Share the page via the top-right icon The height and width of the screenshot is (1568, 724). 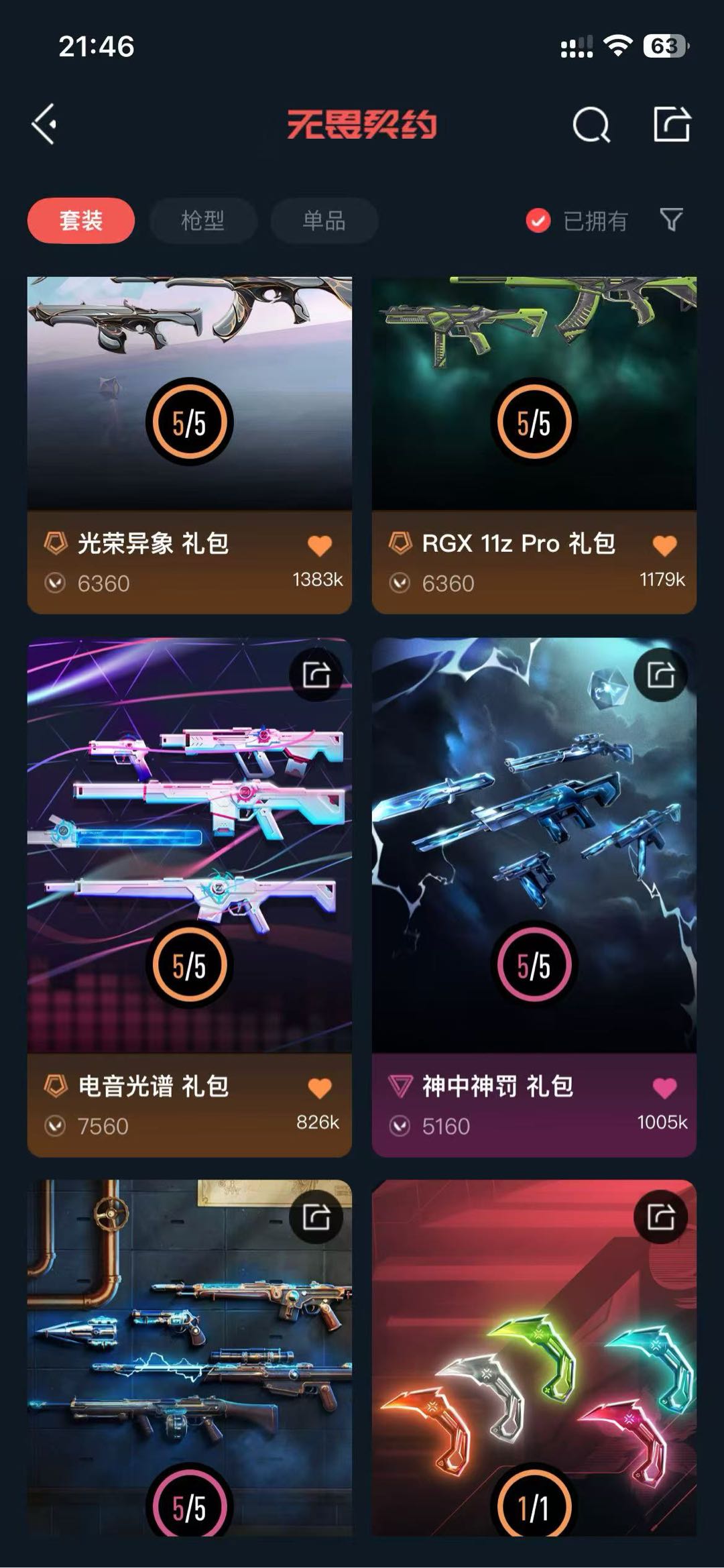coord(672,124)
